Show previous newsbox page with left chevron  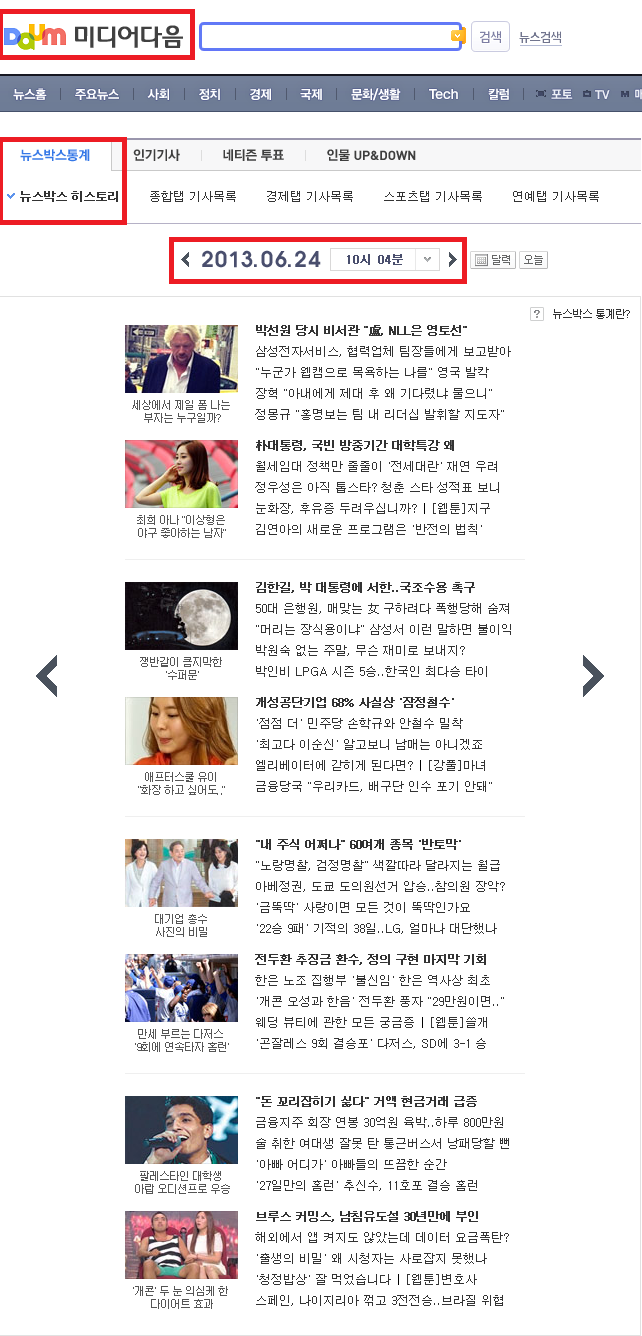(47, 677)
